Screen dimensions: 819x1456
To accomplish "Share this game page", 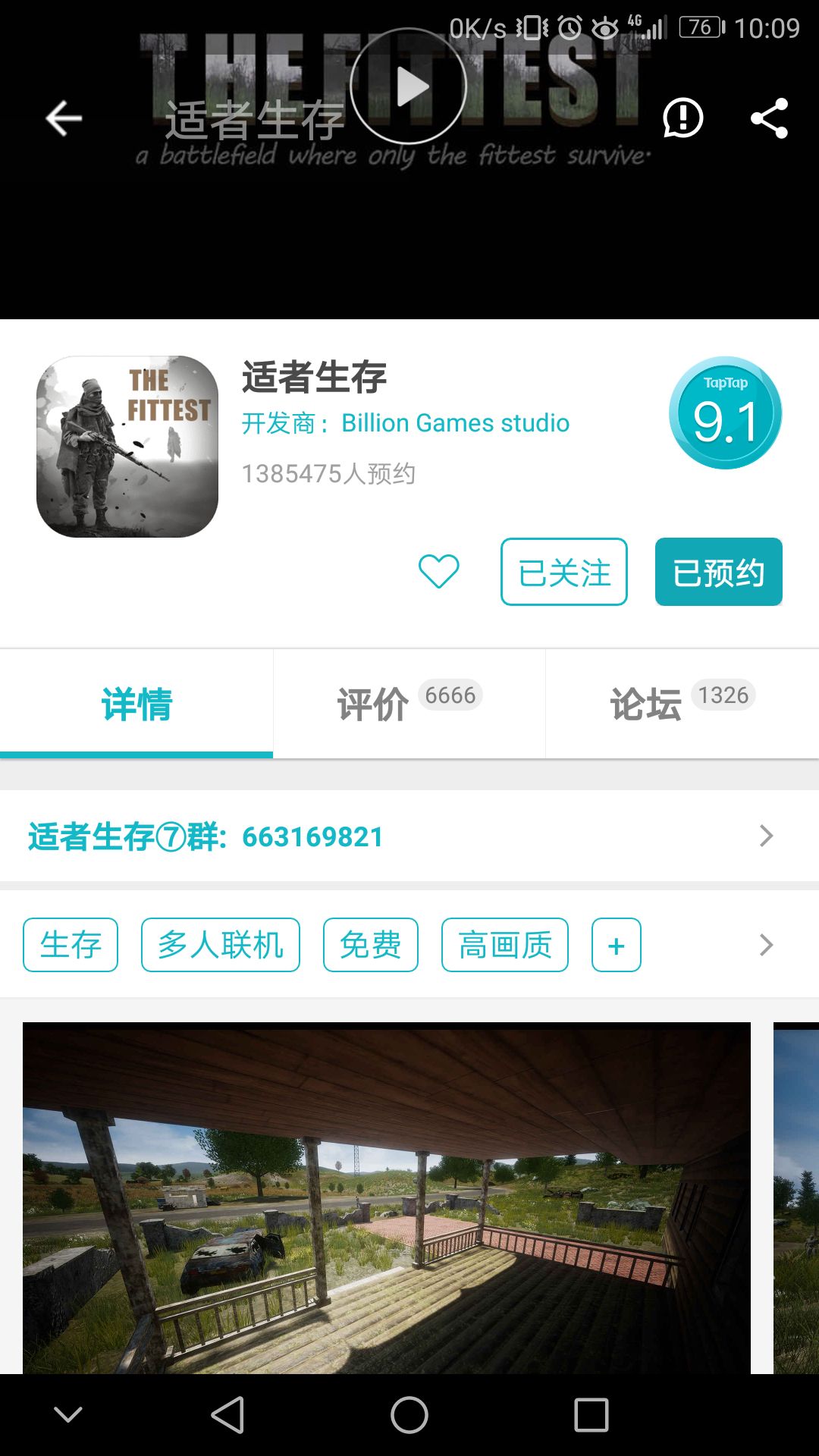I will click(770, 118).
